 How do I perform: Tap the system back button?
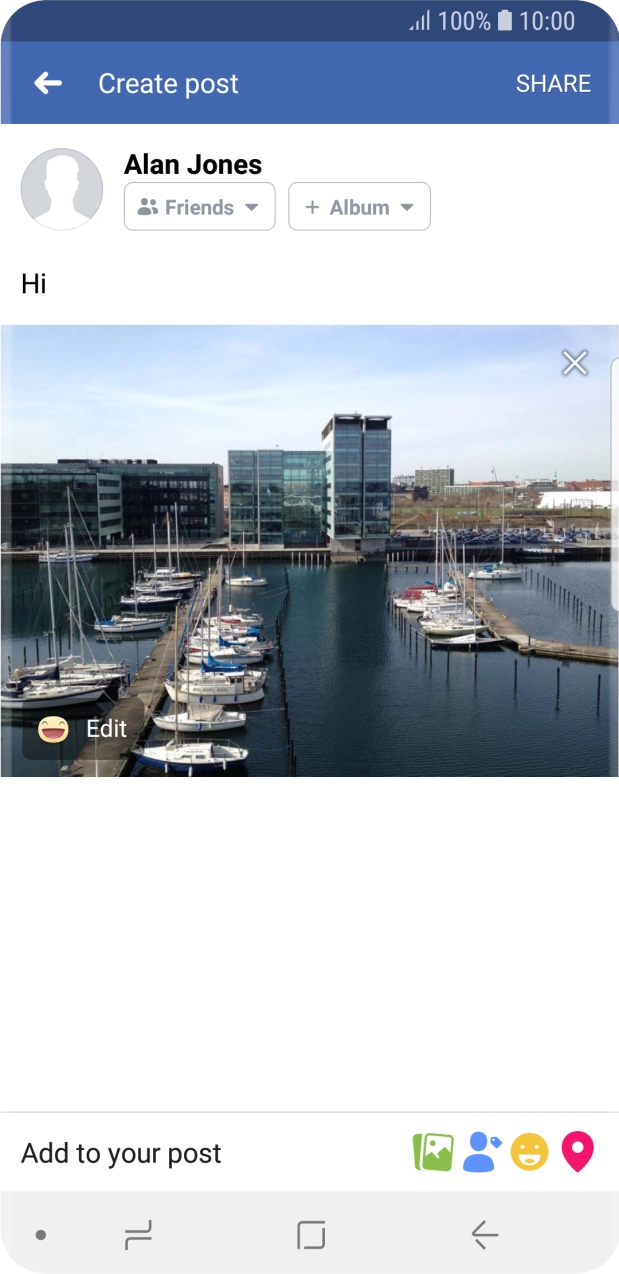click(485, 1235)
